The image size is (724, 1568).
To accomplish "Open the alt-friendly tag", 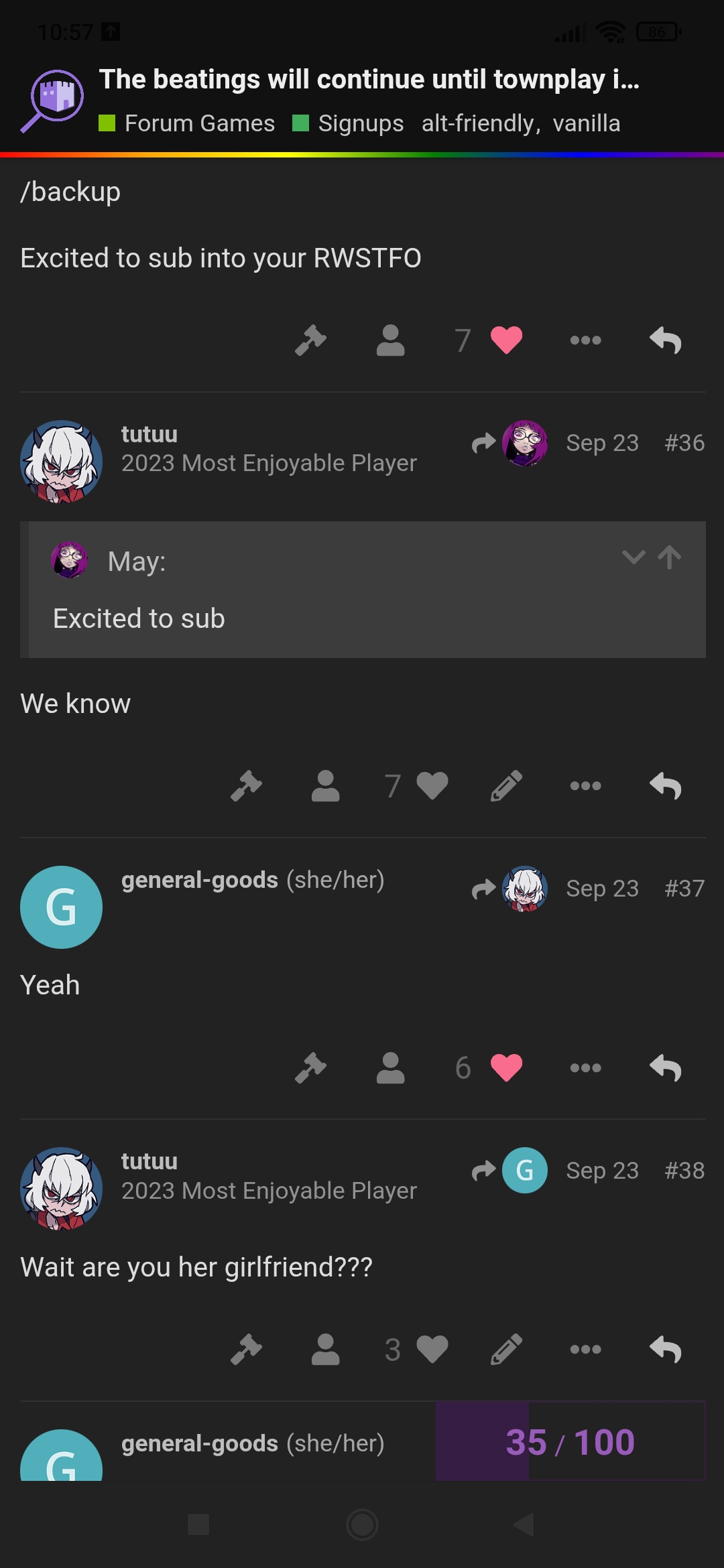I will coord(479,123).
